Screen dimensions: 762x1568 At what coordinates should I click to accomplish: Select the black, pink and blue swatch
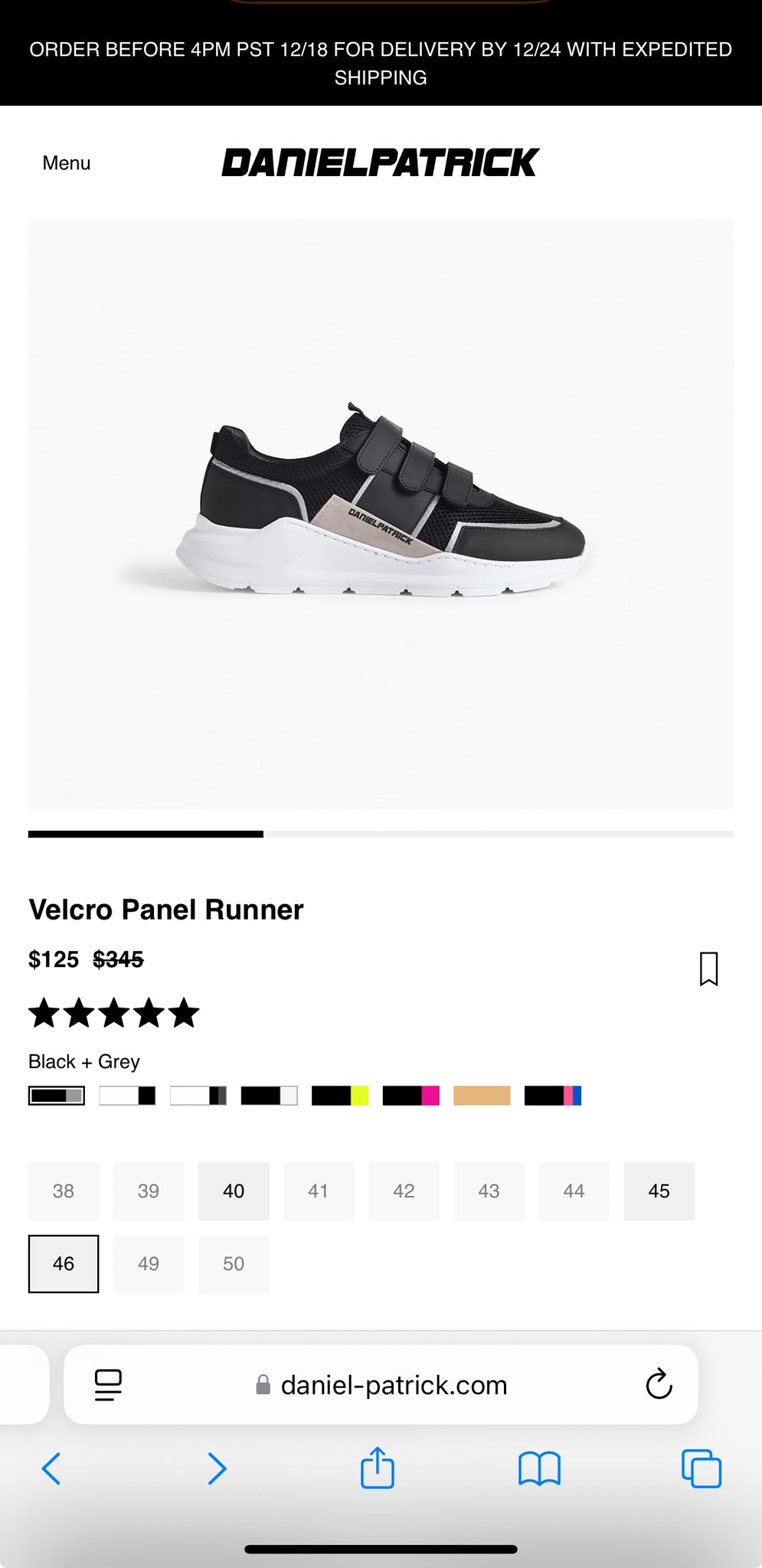(x=553, y=1096)
